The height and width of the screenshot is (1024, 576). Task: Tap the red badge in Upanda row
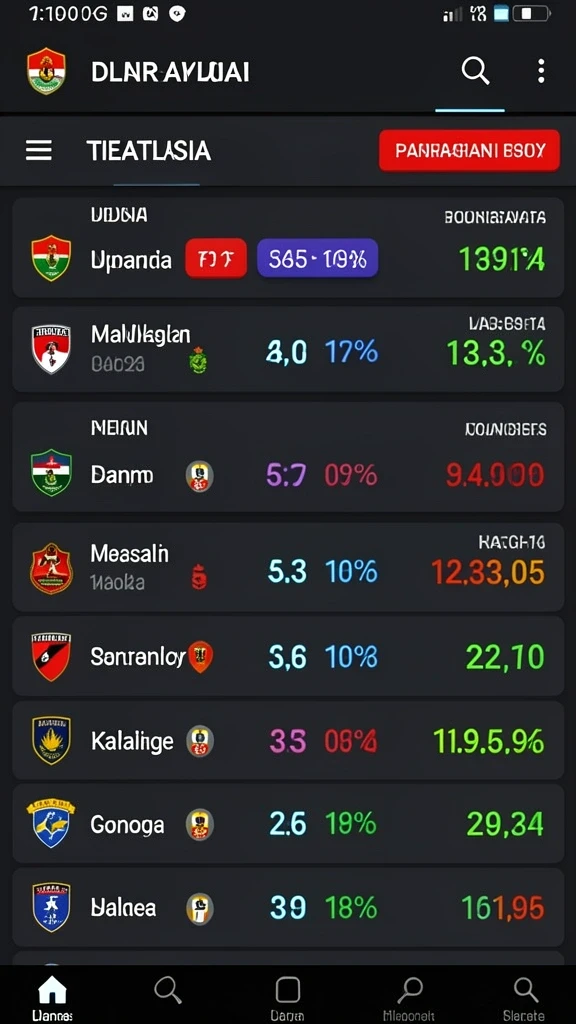(x=216, y=258)
